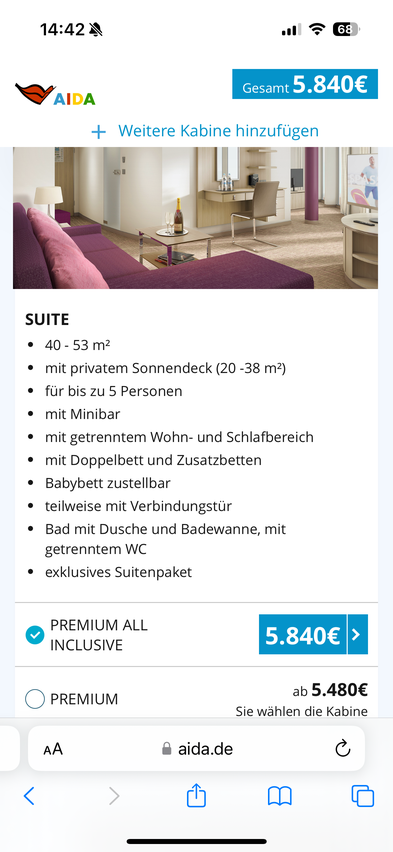Reload the aida.de page

click(x=342, y=749)
